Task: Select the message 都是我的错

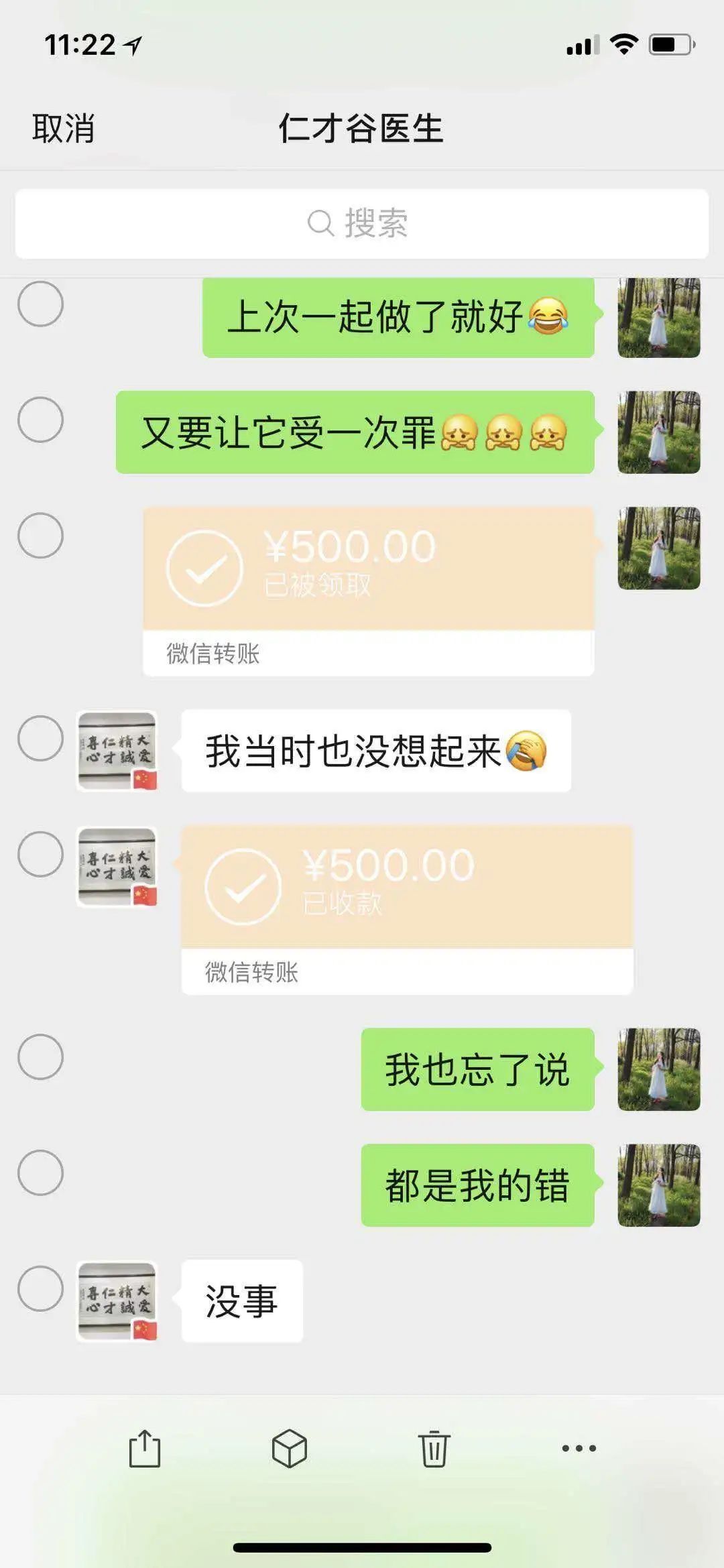Action: click(x=40, y=1173)
